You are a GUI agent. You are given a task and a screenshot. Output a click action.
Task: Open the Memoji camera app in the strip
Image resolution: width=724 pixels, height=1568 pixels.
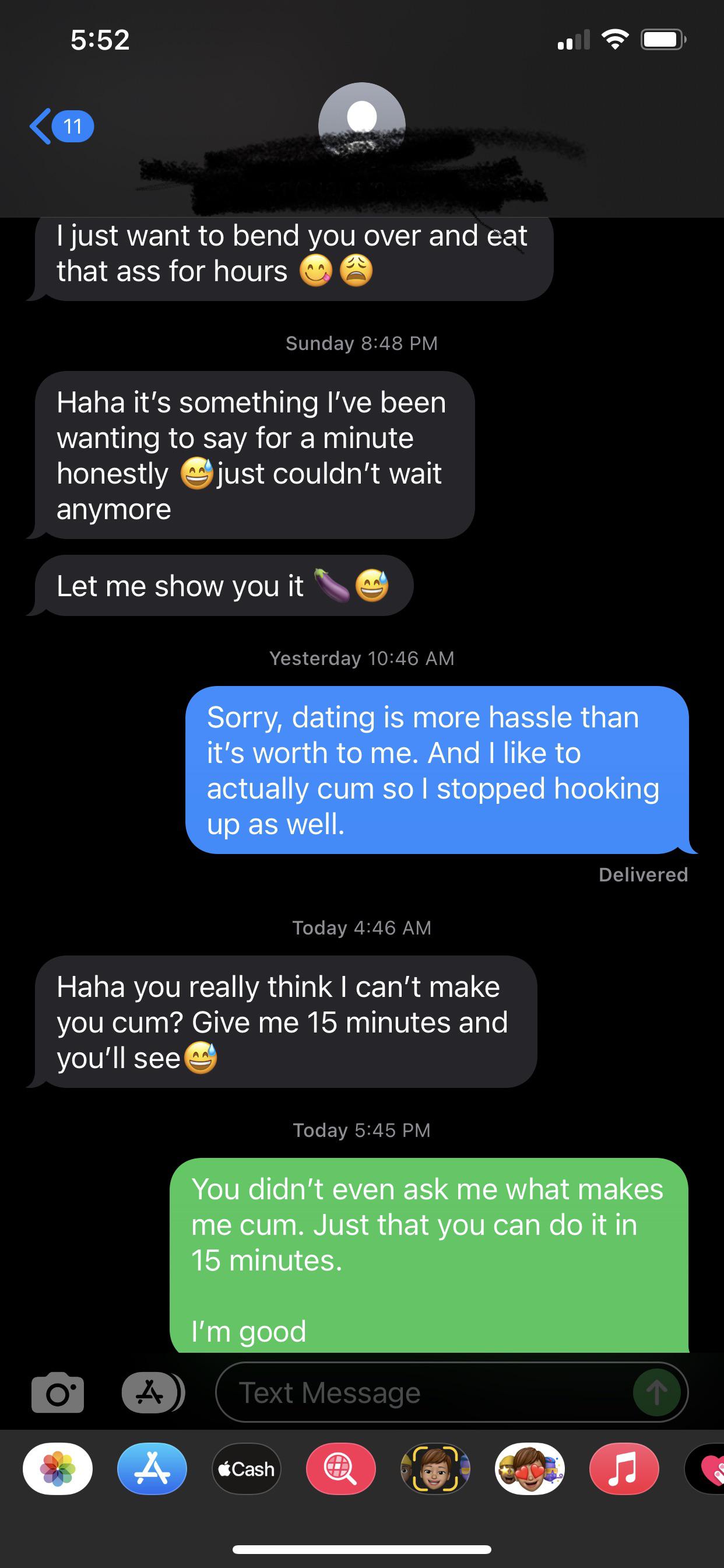click(435, 1469)
